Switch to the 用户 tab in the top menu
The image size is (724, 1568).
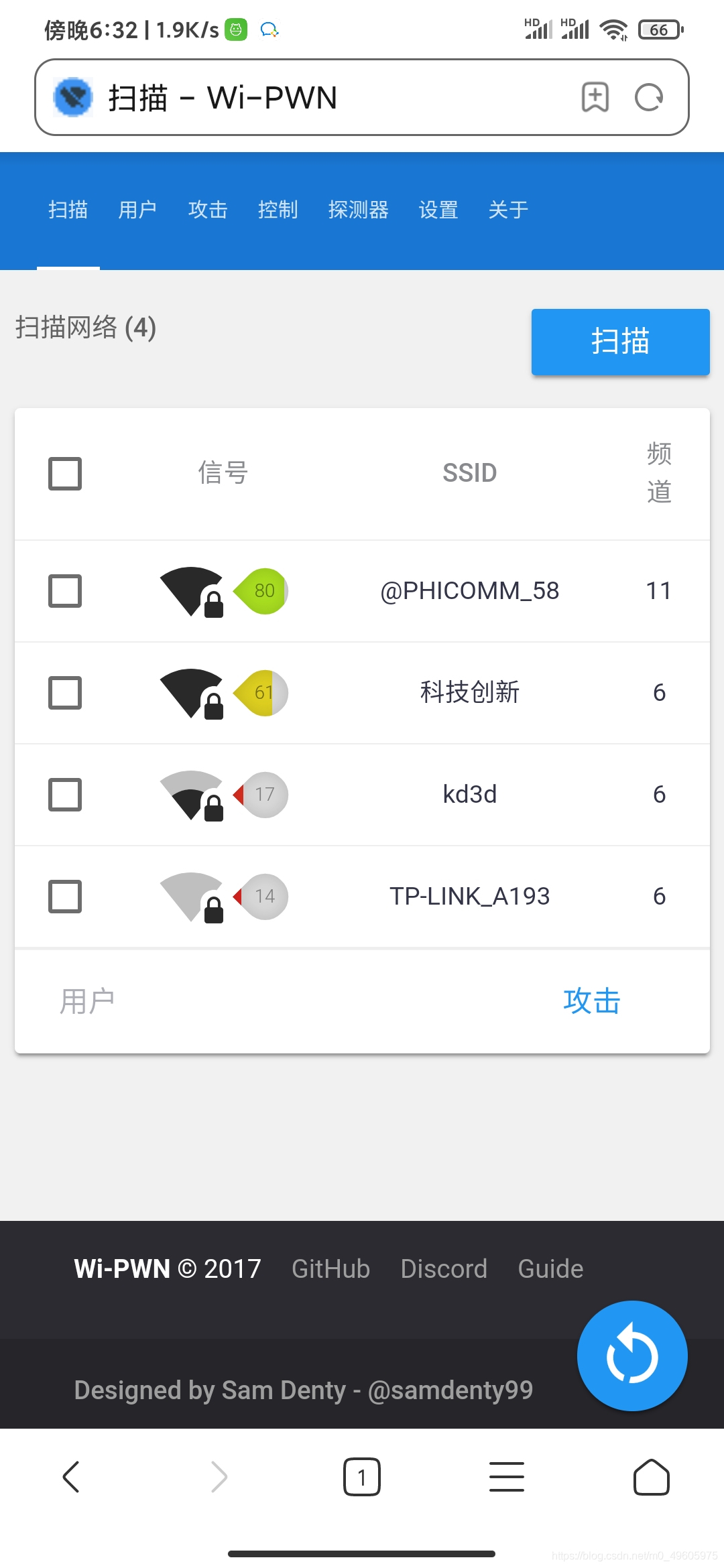(x=137, y=210)
